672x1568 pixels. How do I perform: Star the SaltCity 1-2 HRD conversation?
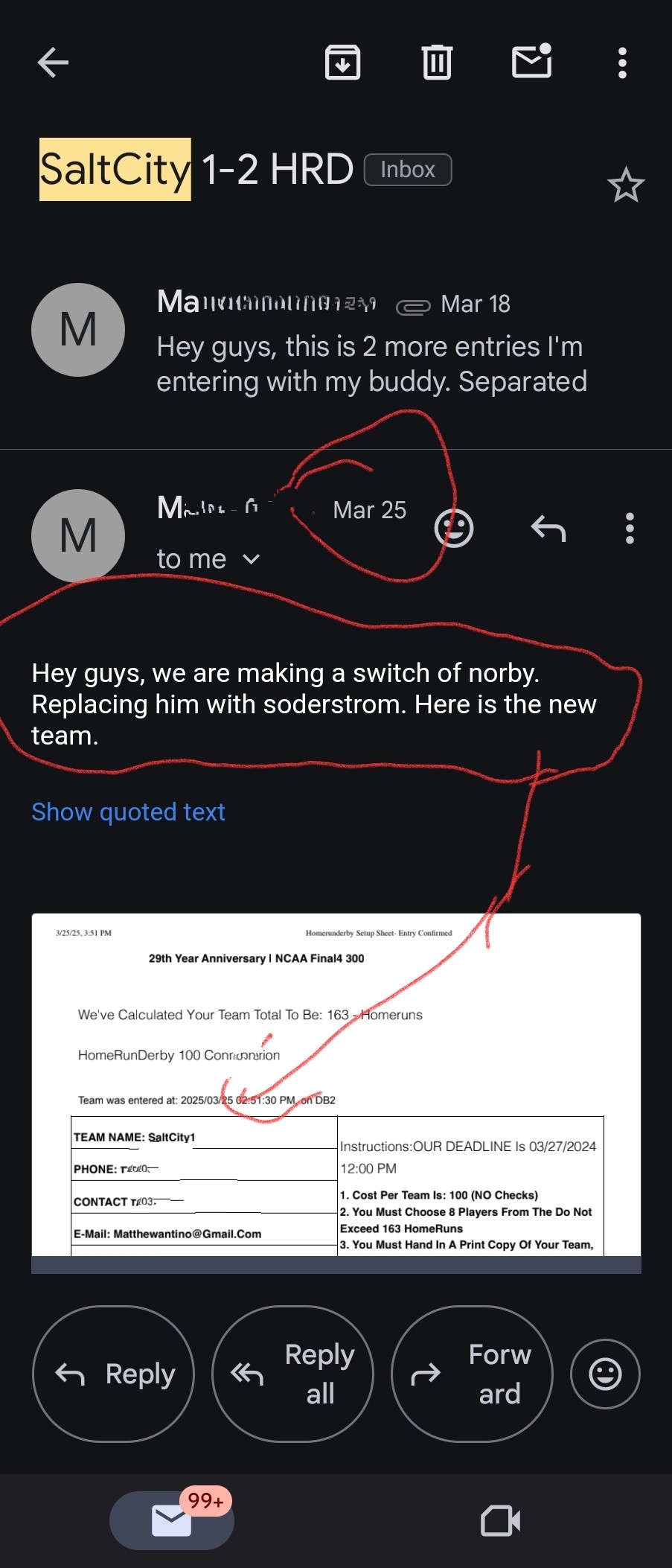point(625,185)
